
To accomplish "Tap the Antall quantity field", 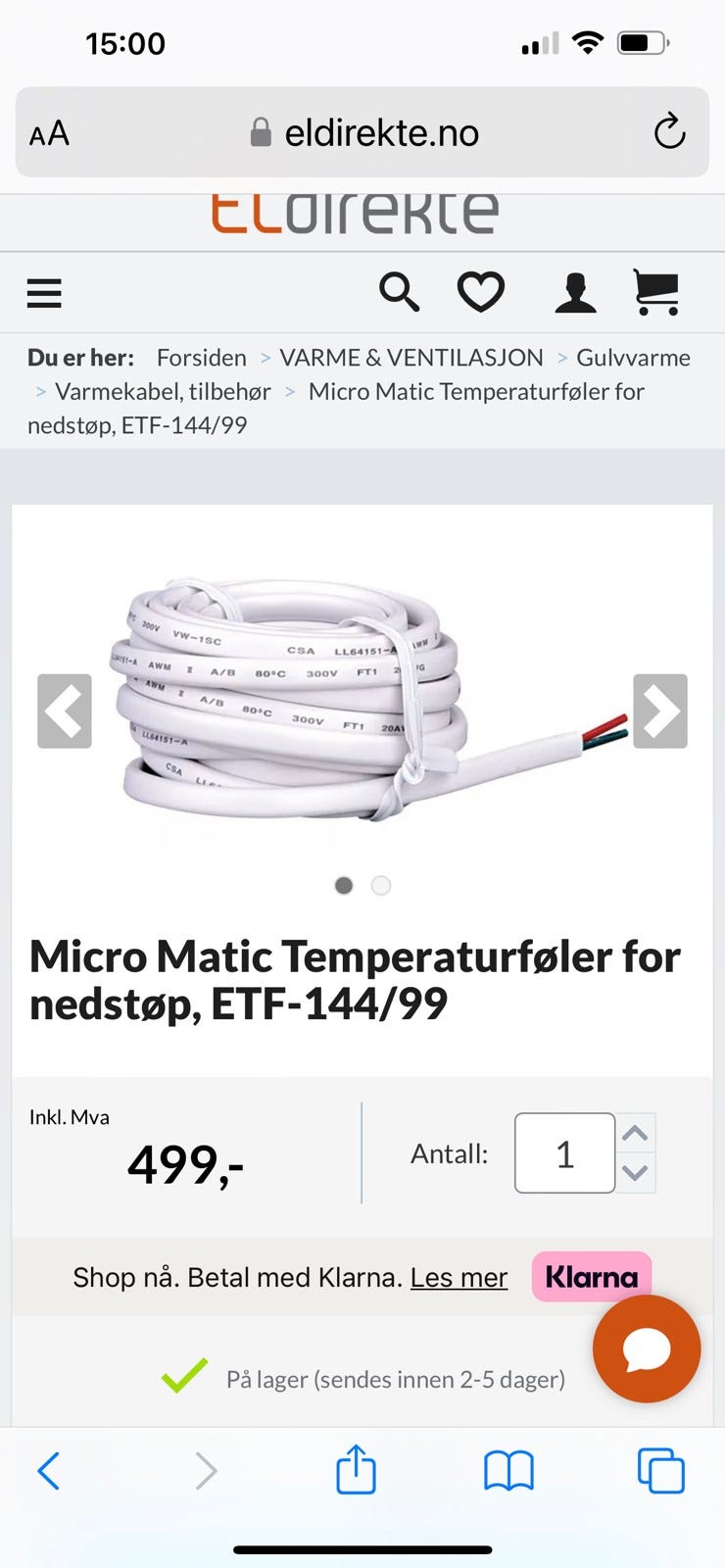I will tap(564, 1153).
